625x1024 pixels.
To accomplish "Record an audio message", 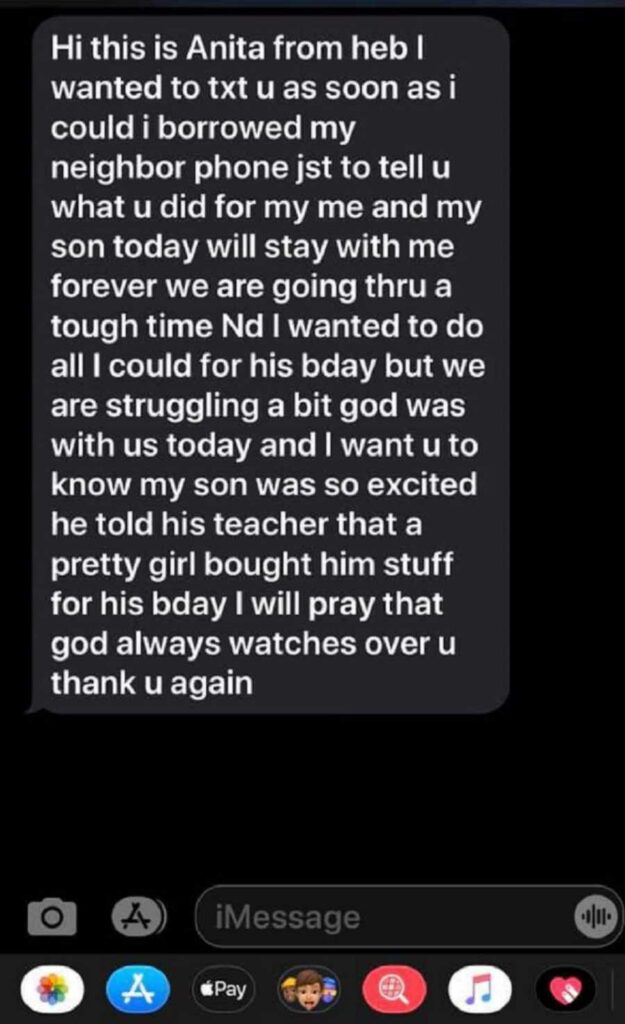I will (x=596, y=917).
